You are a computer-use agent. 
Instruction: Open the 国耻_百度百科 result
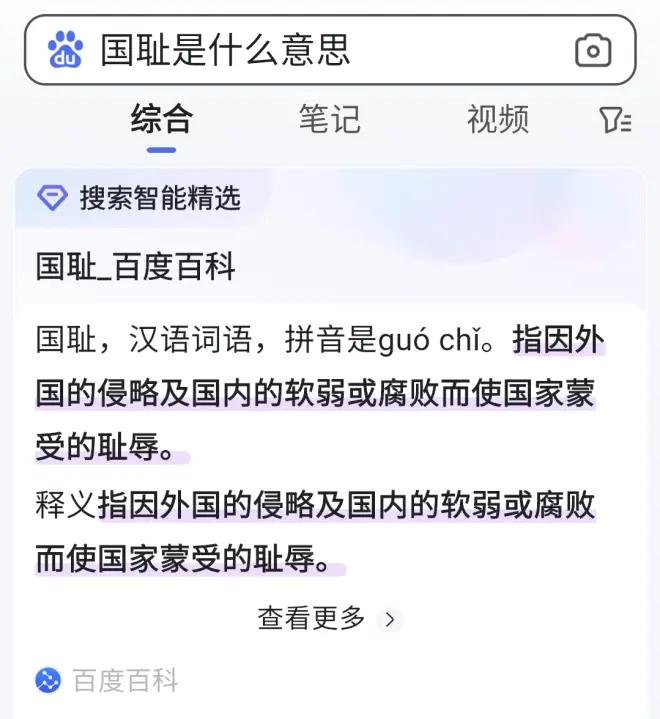(135, 267)
